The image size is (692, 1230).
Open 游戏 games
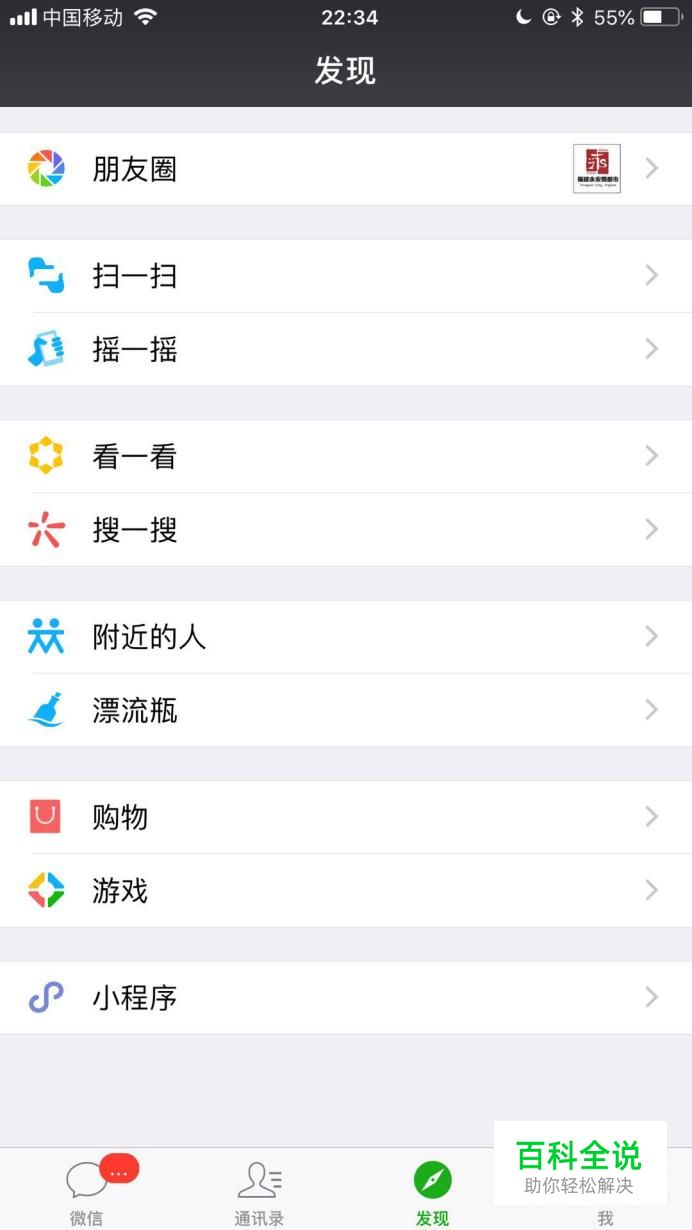[x=346, y=890]
